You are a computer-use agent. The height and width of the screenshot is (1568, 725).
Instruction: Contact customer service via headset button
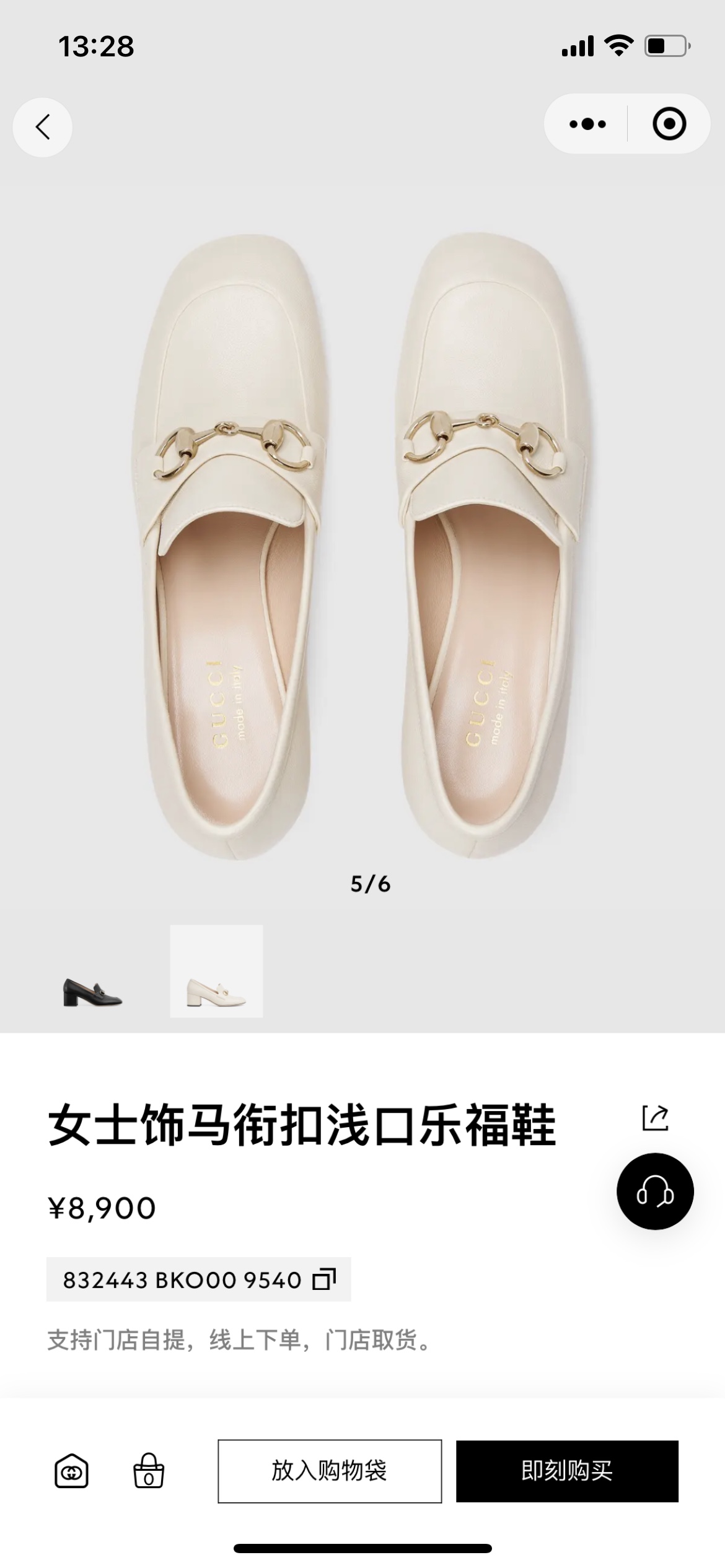tap(655, 1191)
